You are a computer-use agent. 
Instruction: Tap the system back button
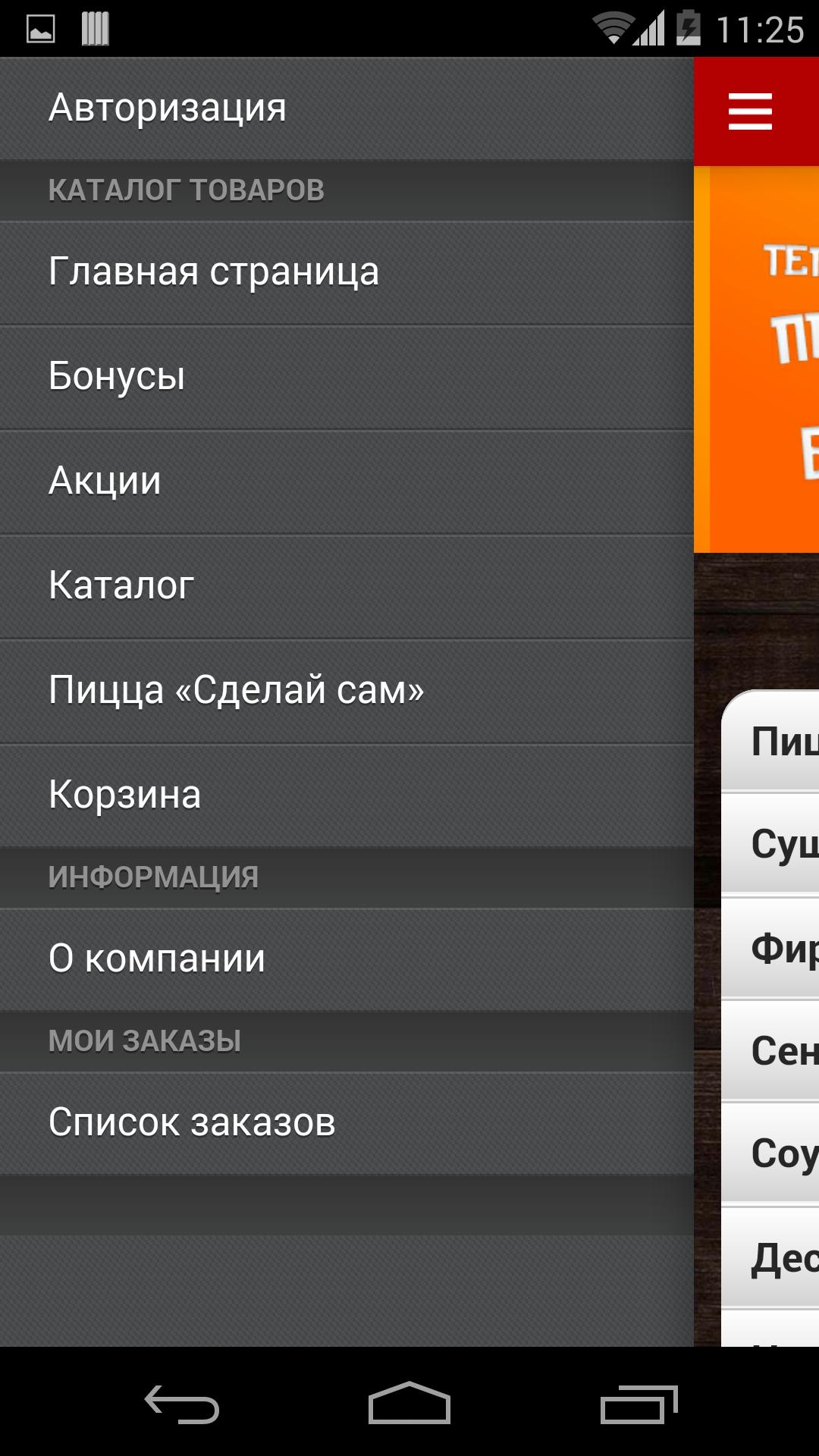click(x=182, y=1404)
